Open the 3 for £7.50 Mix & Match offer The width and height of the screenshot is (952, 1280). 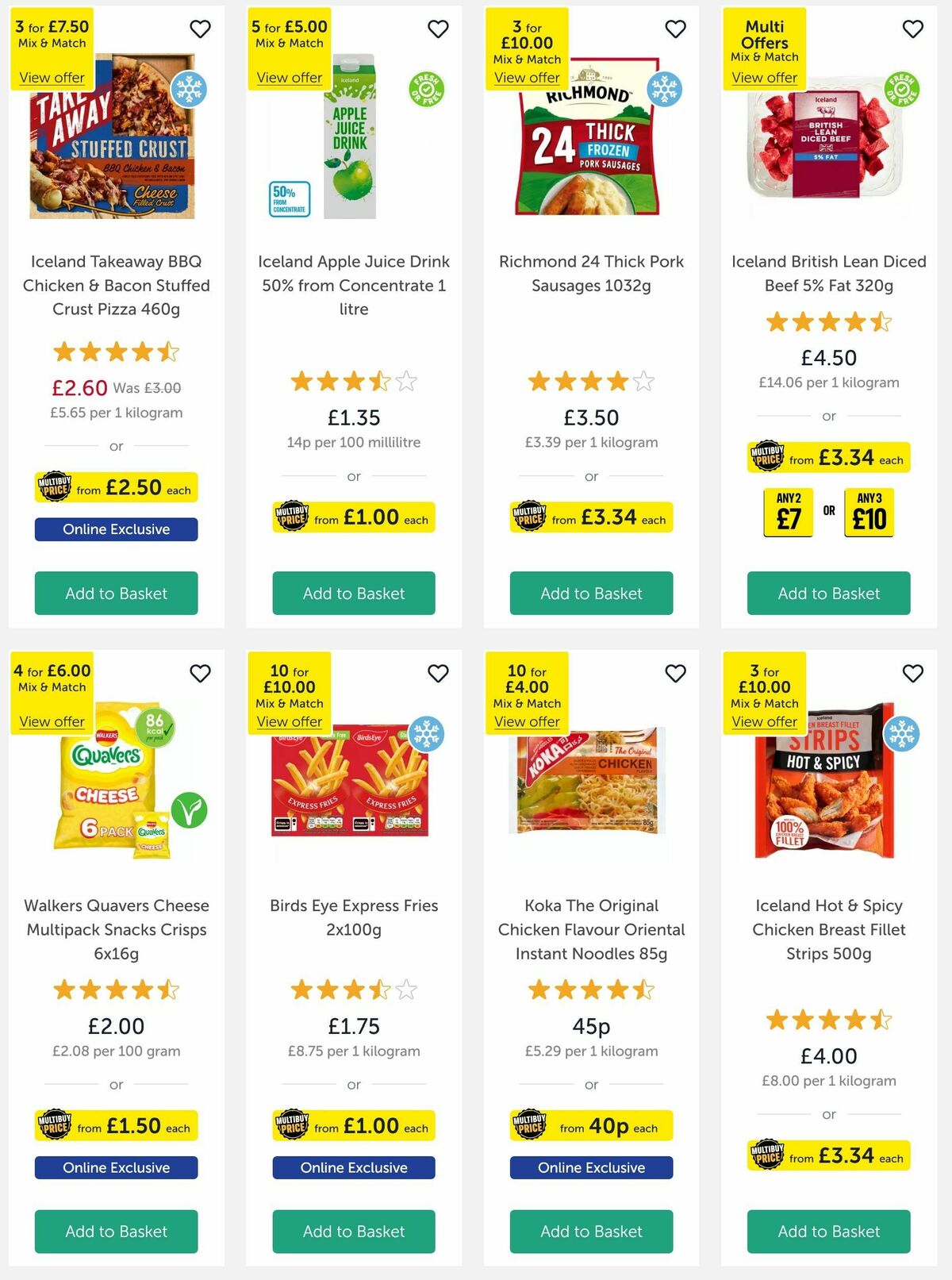52,77
